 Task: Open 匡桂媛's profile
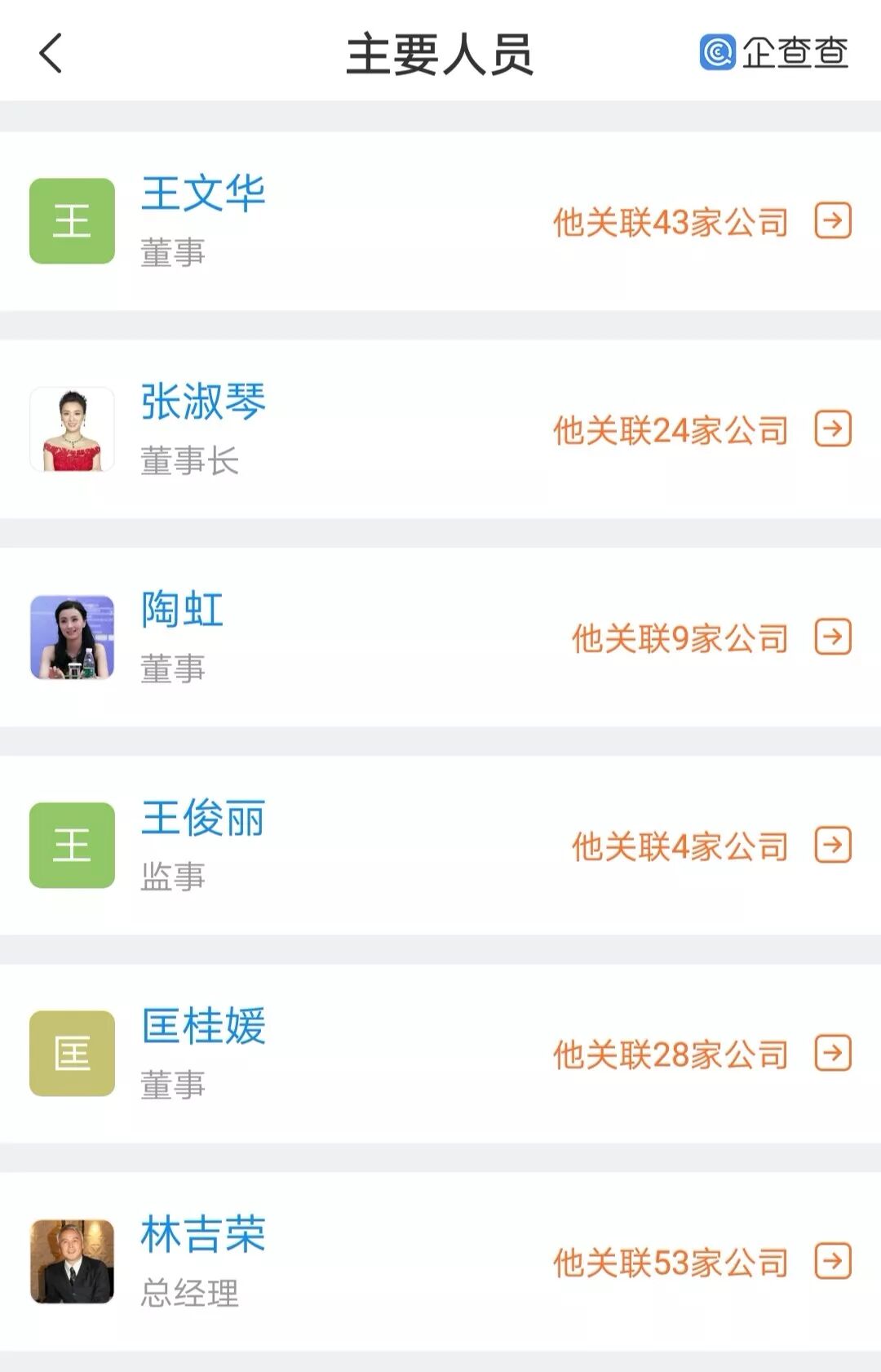point(203,1027)
